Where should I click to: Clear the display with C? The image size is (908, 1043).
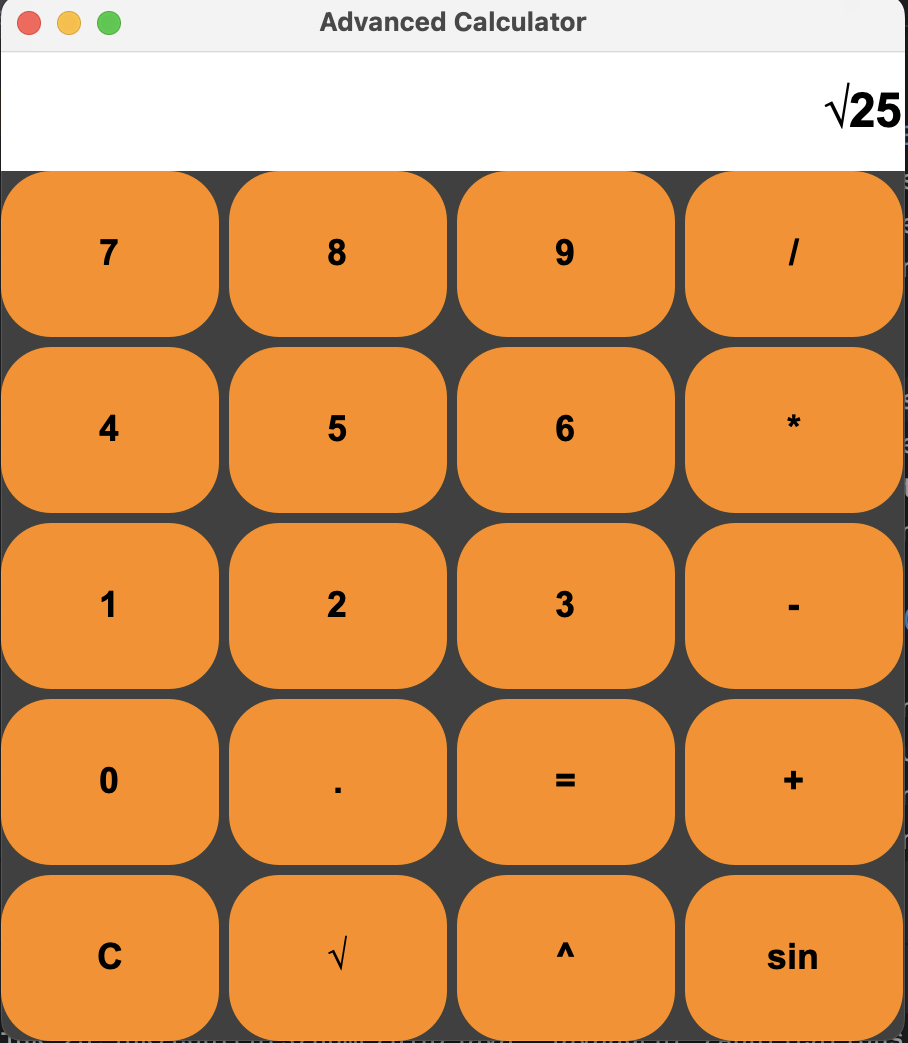(x=109, y=957)
